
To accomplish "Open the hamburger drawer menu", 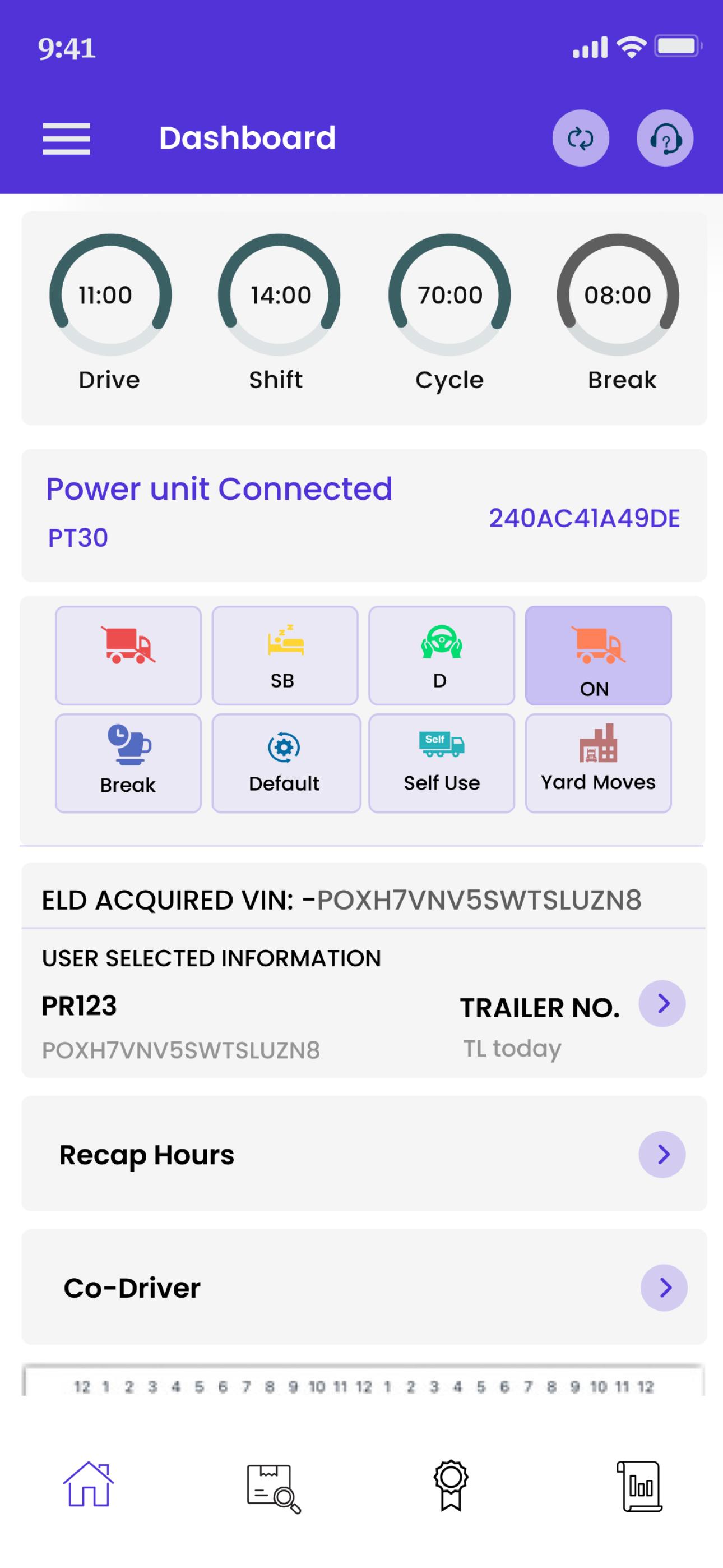I will coord(66,139).
